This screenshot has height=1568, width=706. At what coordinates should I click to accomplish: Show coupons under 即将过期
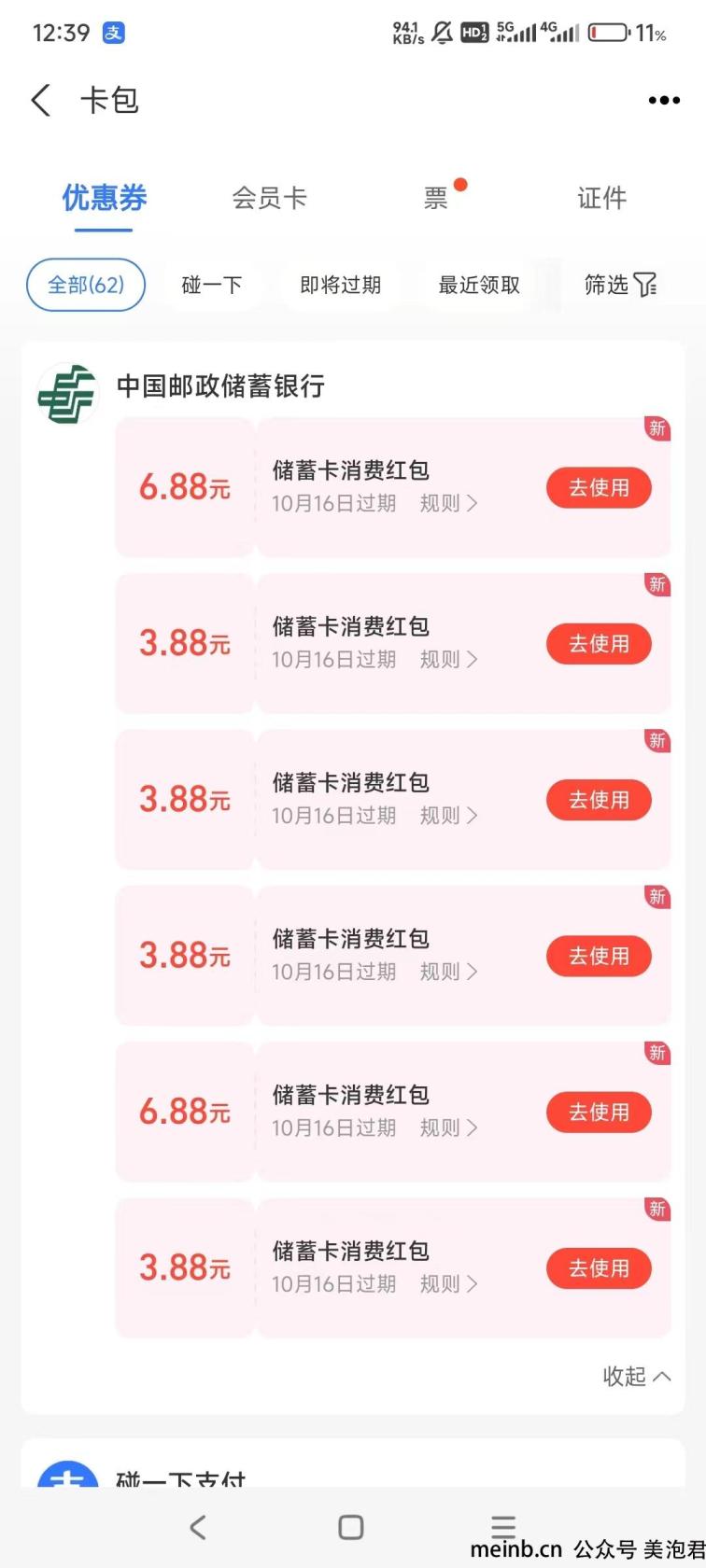[341, 285]
